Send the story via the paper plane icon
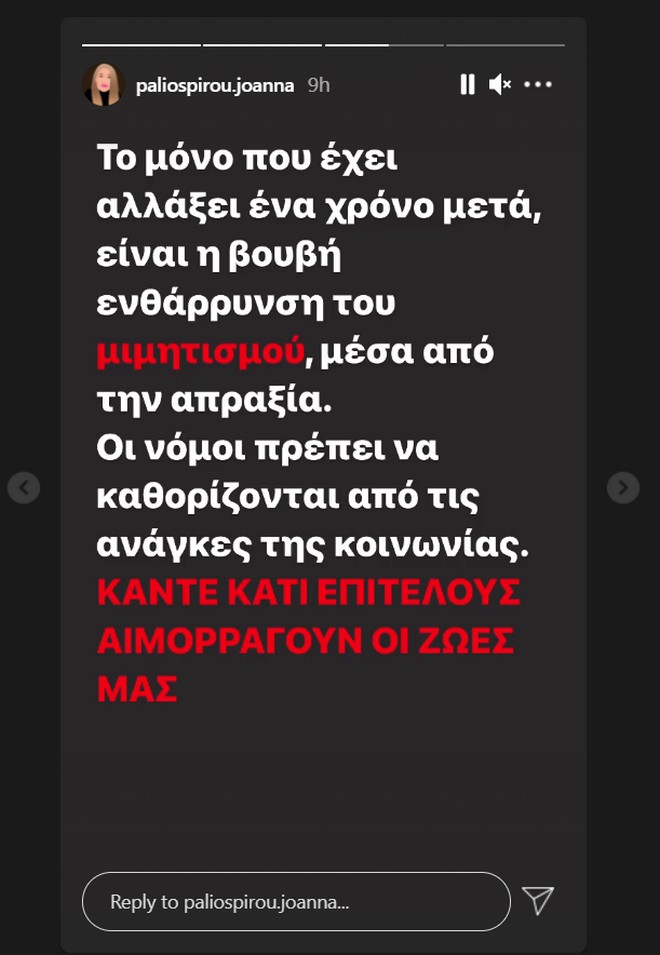This screenshot has height=955, width=660. pos(539,900)
